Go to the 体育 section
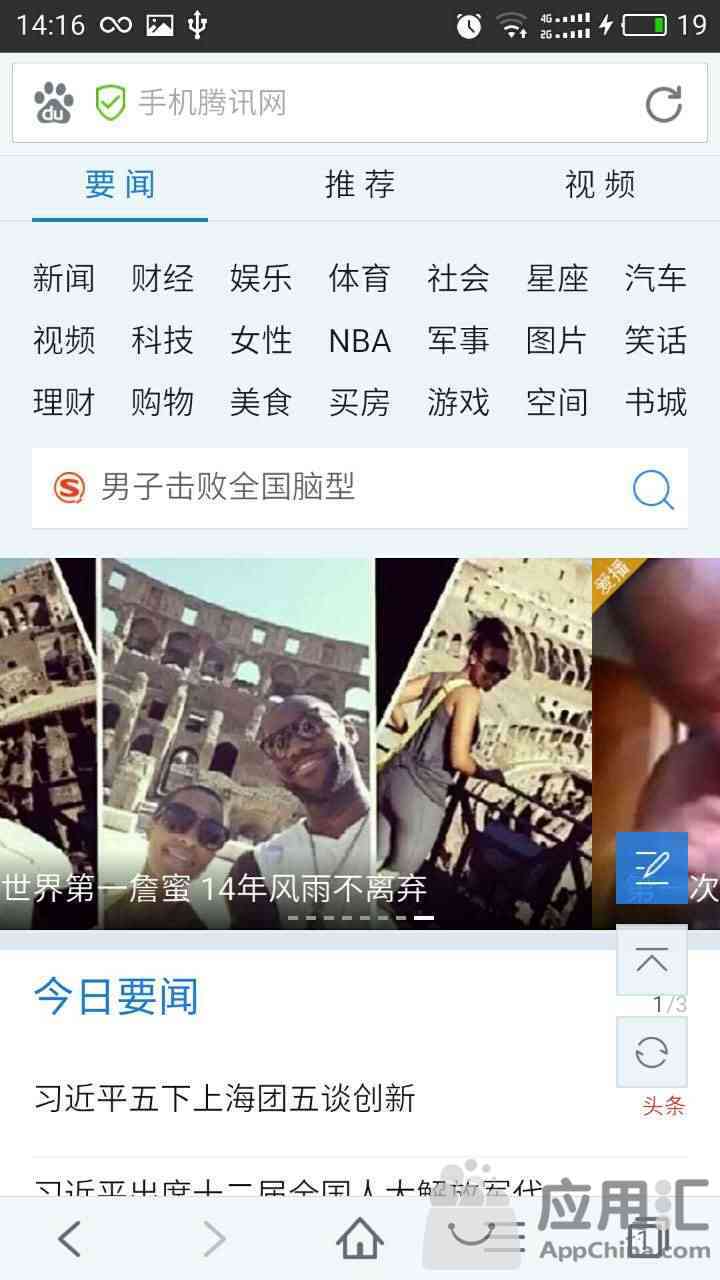 359,278
